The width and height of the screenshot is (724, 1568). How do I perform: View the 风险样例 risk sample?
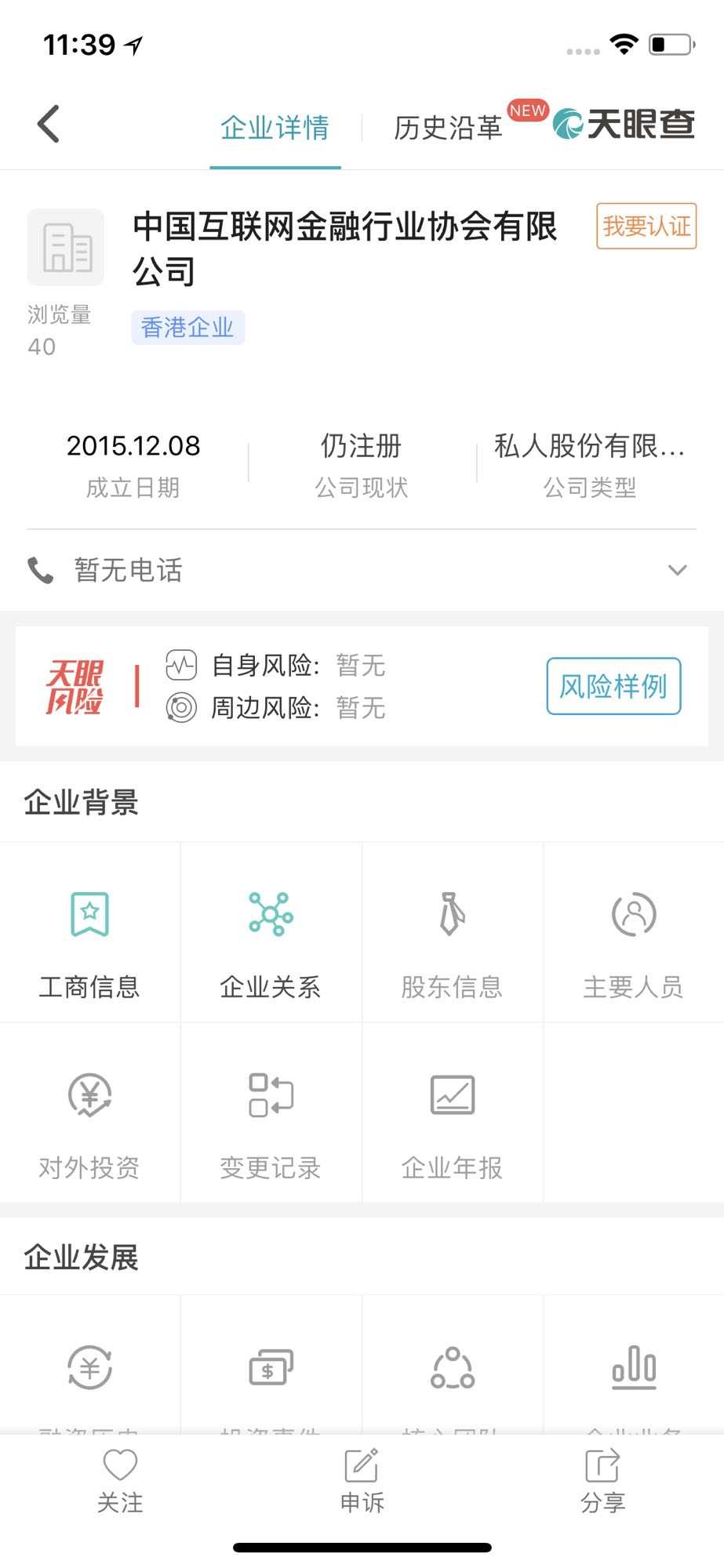[613, 686]
